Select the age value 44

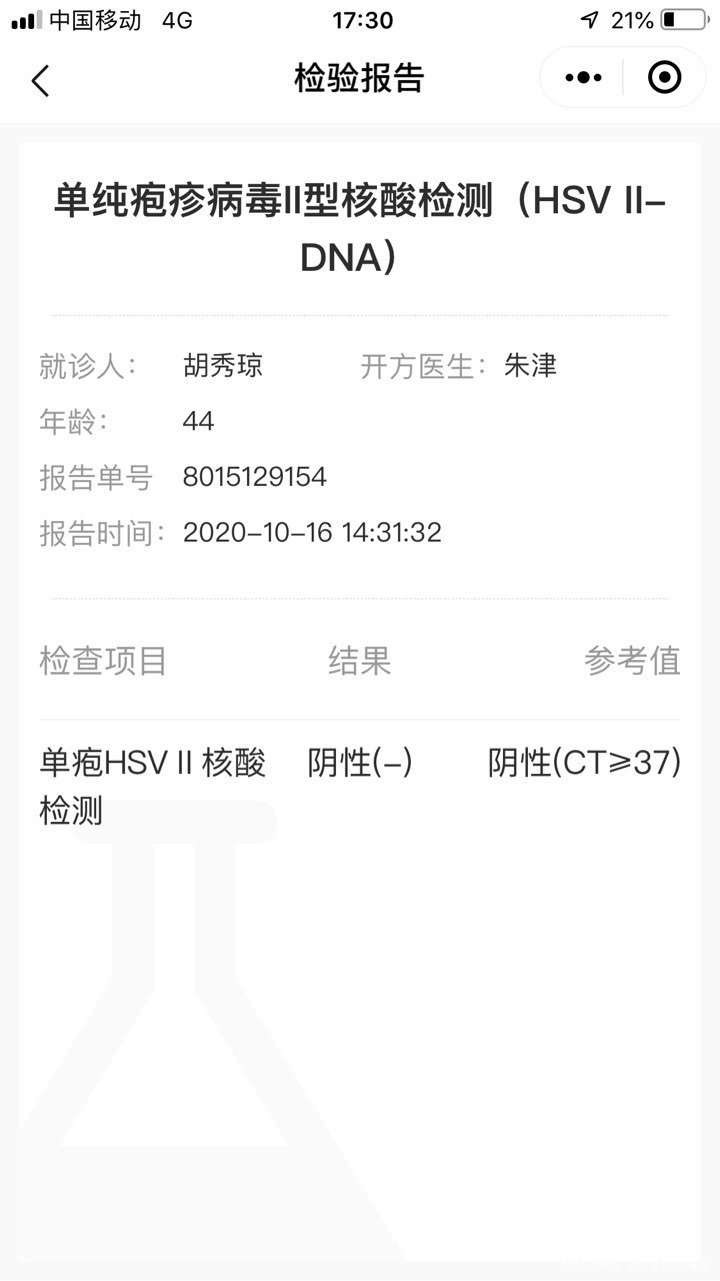[200, 421]
